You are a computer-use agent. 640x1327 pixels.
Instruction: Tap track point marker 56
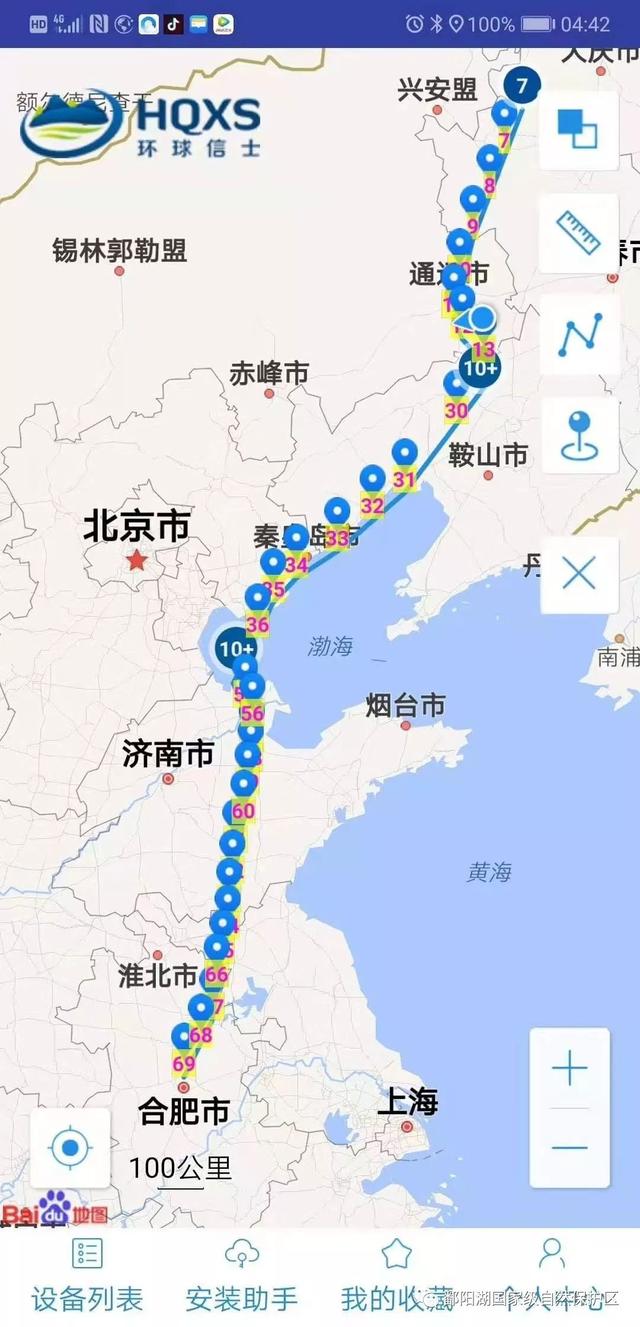click(252, 688)
